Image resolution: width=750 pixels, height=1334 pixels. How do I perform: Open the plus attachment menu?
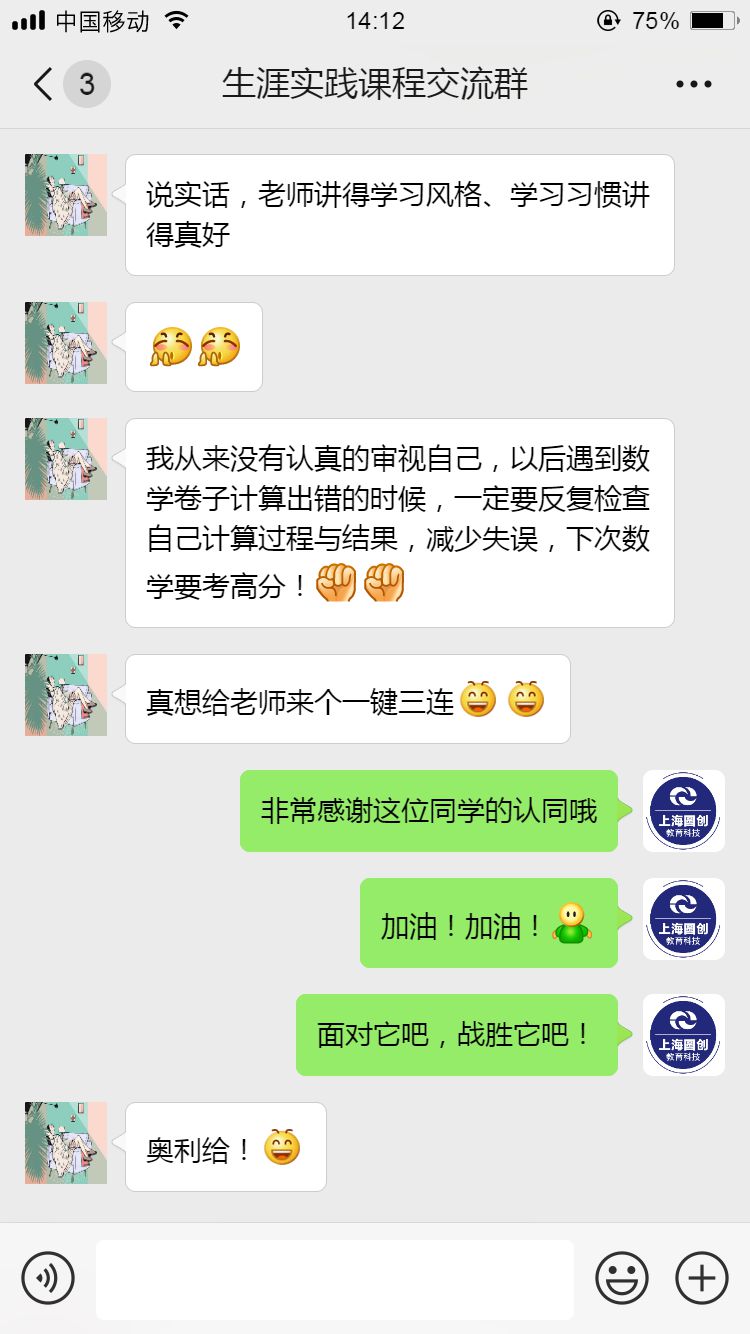click(702, 1278)
